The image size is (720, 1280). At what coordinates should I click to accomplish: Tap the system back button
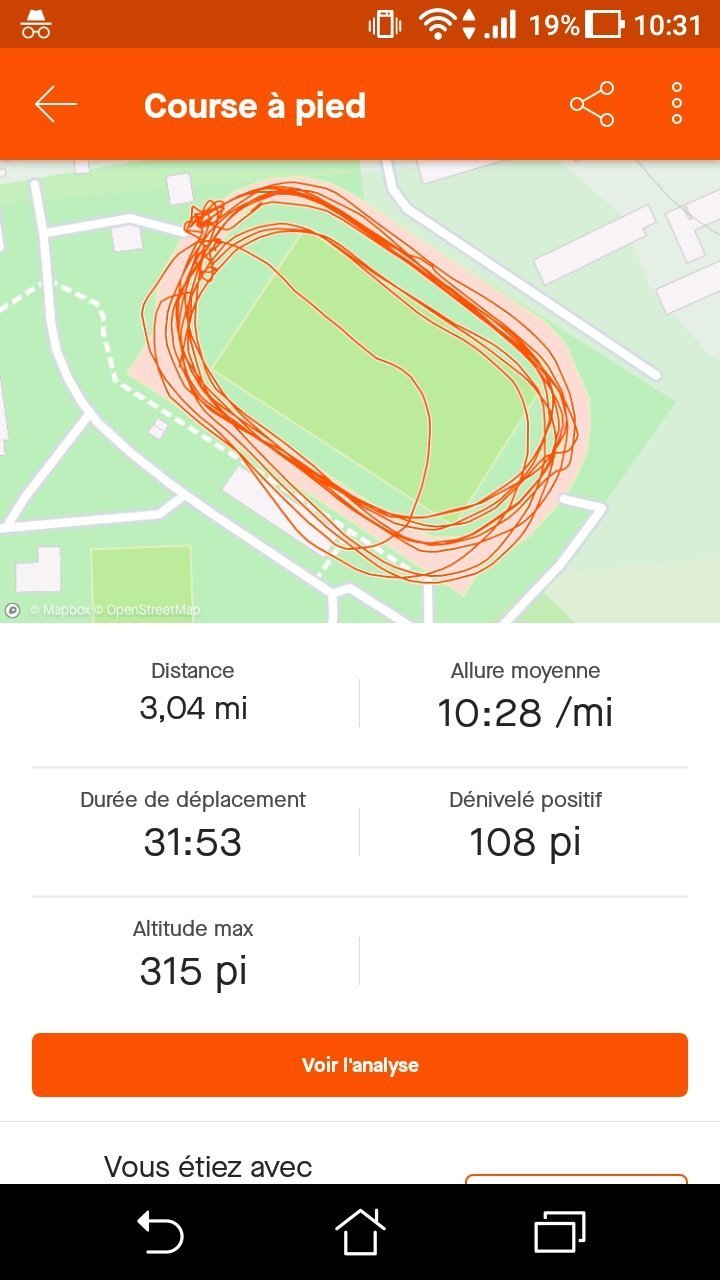pyautogui.click(x=160, y=1232)
